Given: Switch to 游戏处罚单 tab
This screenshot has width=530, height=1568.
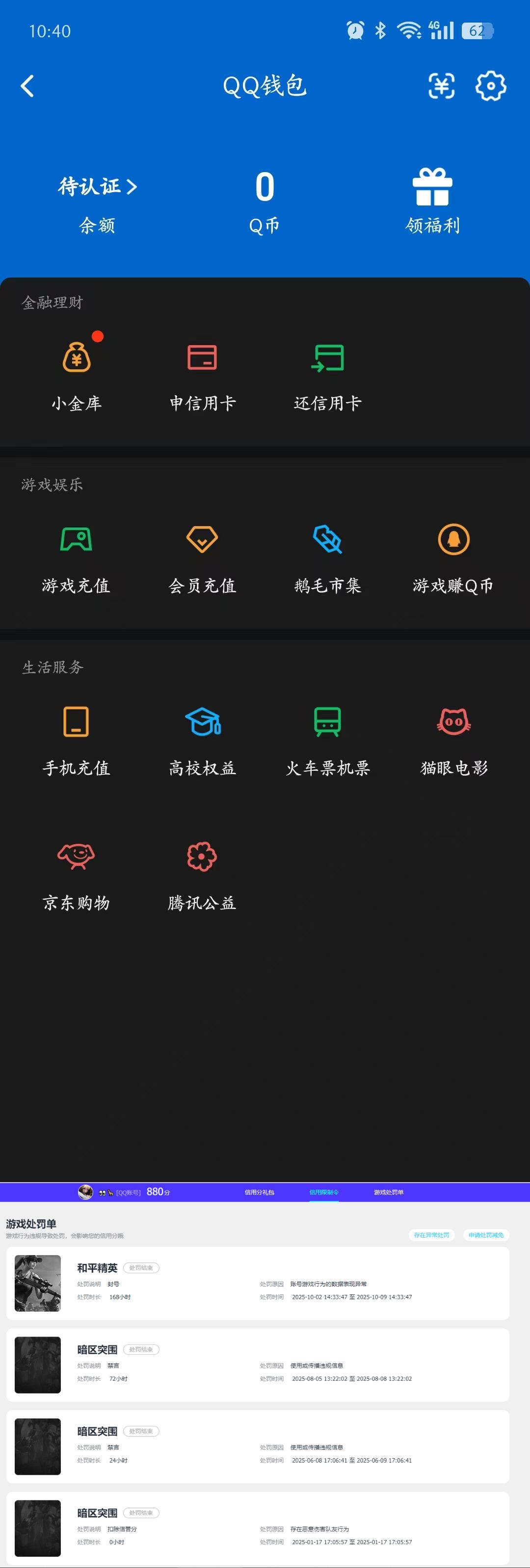Looking at the screenshot, I should click(389, 1192).
